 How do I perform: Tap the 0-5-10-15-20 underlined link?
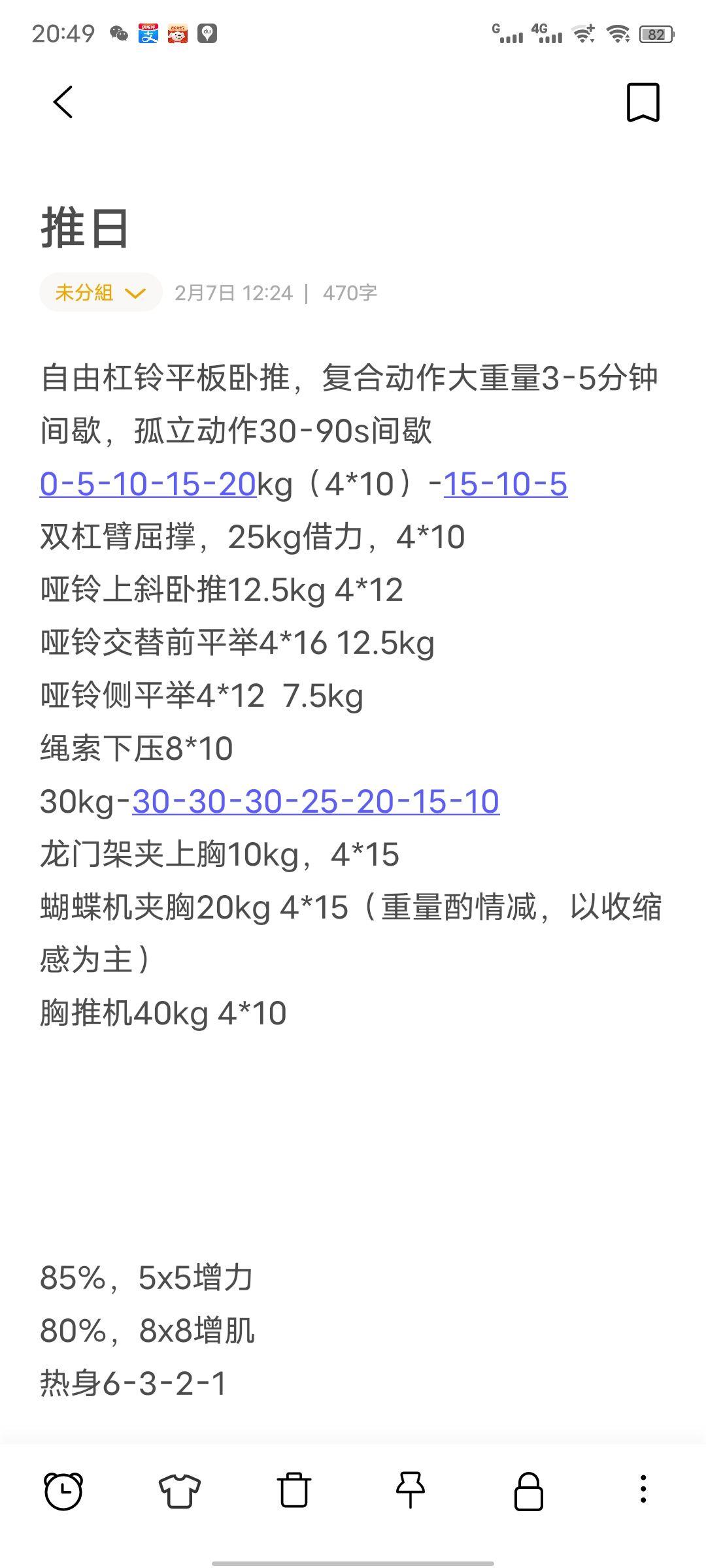[148, 484]
